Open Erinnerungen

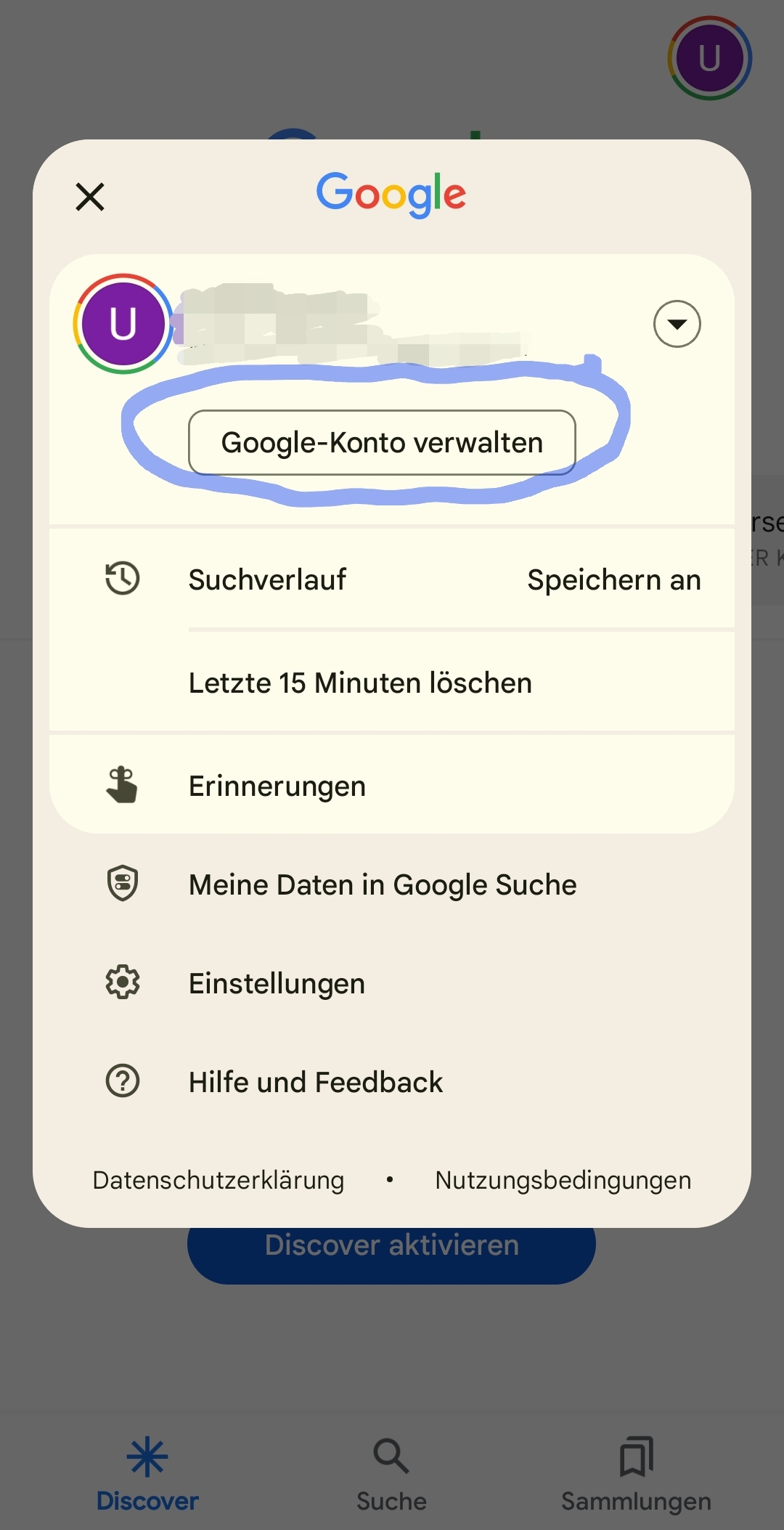point(277,786)
